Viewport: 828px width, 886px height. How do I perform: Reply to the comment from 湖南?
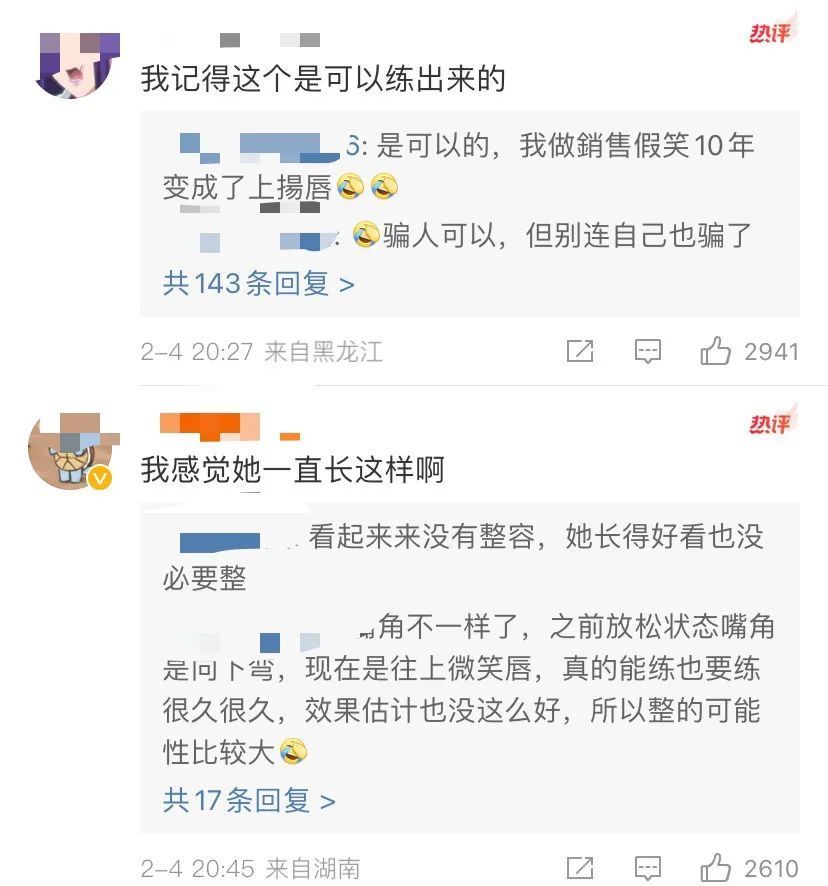648,867
